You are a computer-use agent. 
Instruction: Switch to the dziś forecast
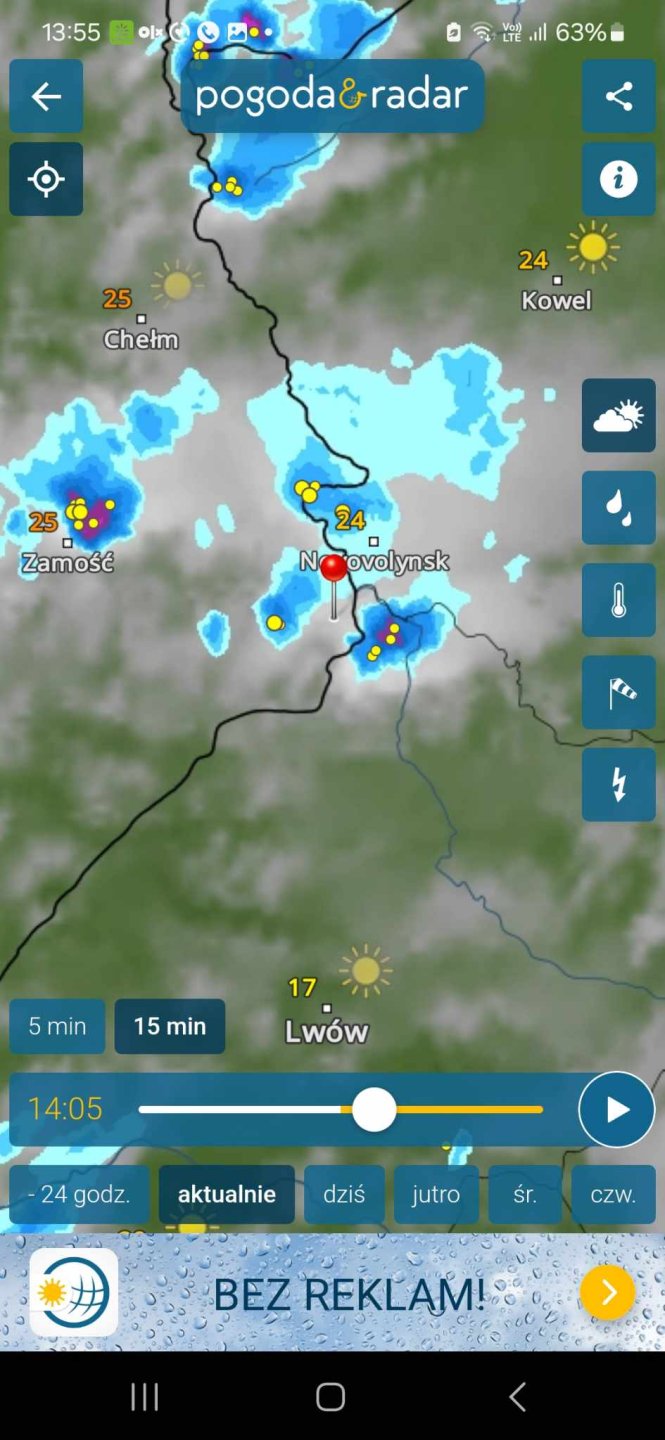(x=344, y=1194)
